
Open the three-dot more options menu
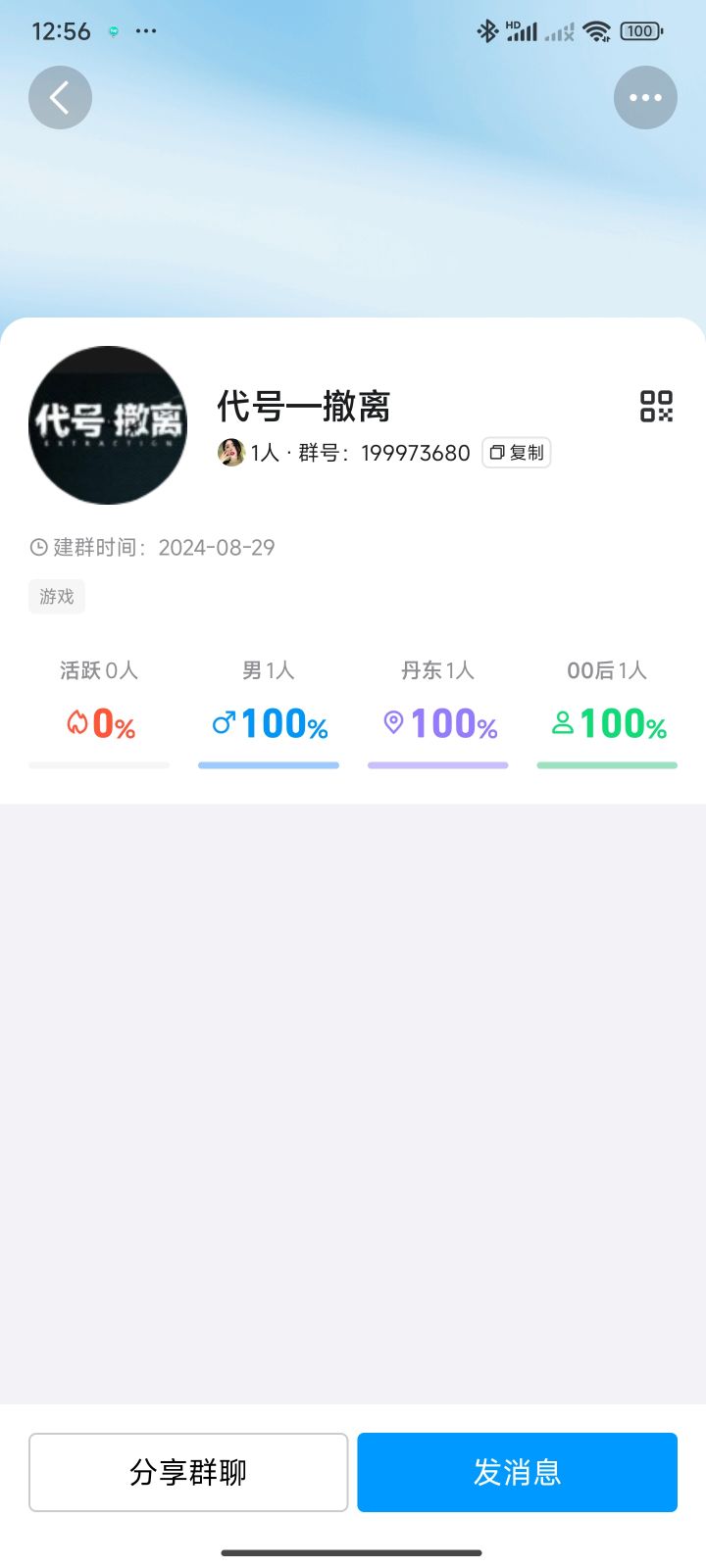(x=645, y=97)
